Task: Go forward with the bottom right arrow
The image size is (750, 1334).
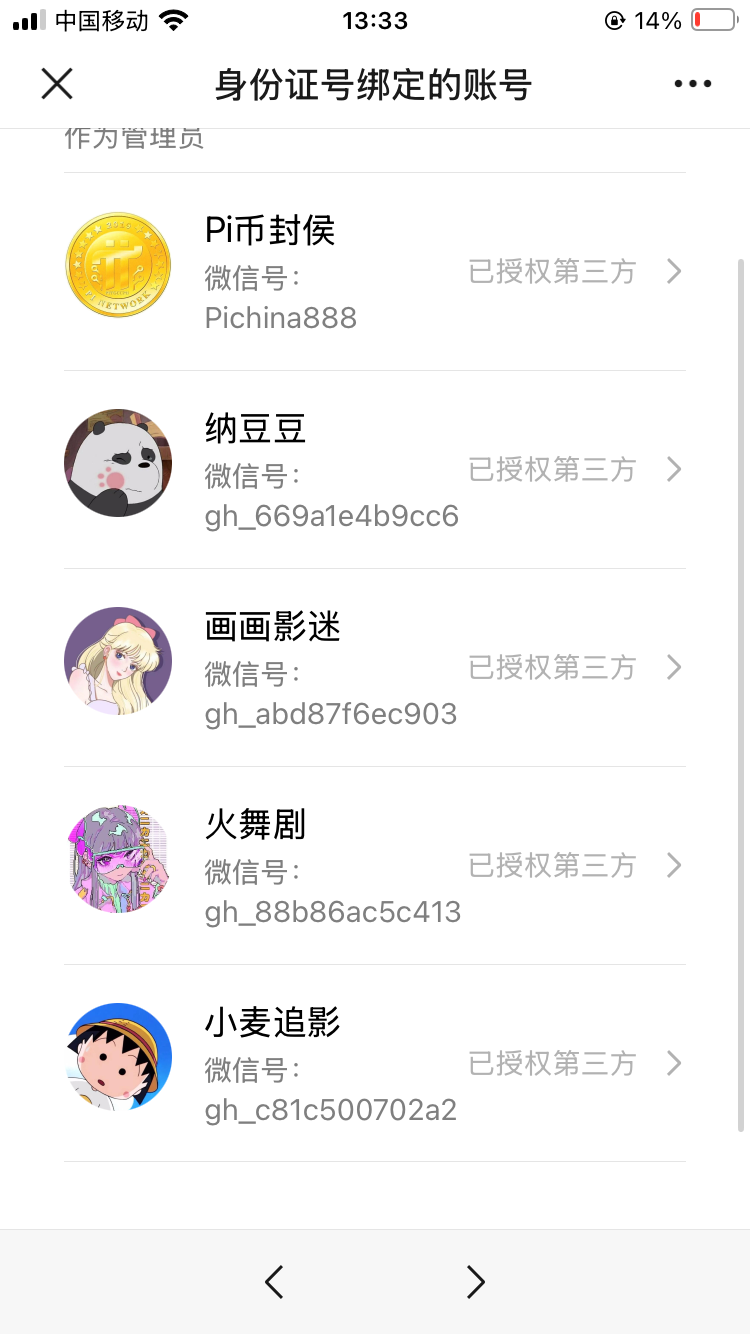Action: point(476,1281)
